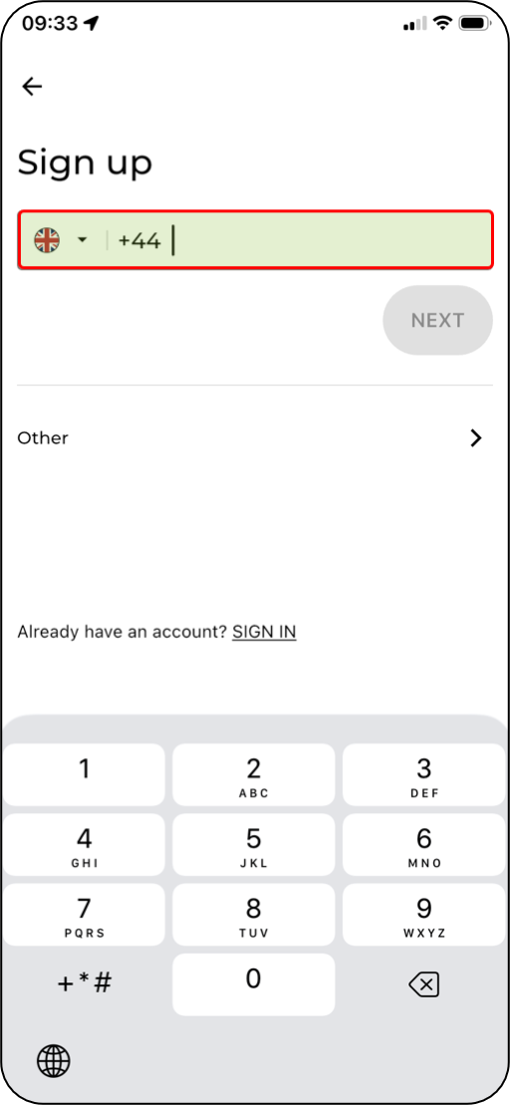Delete a digit with the backspace key

[x=424, y=984]
